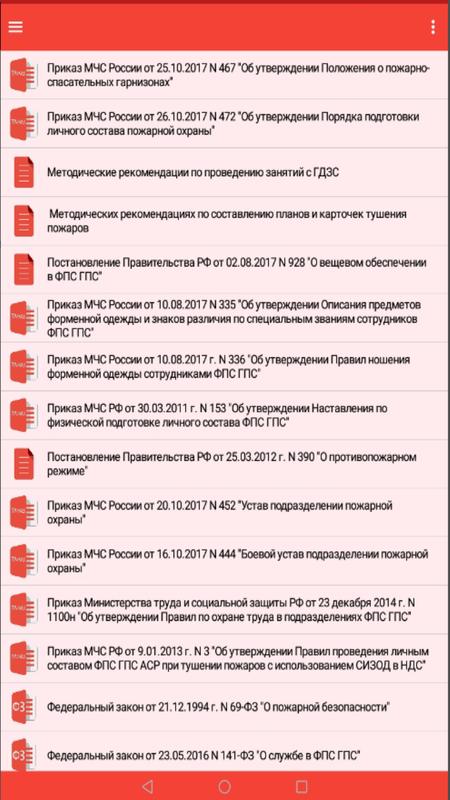450x800 pixels.
Task: Open Постановление N 390 о противопожарном режиме
Action: click(x=225, y=464)
